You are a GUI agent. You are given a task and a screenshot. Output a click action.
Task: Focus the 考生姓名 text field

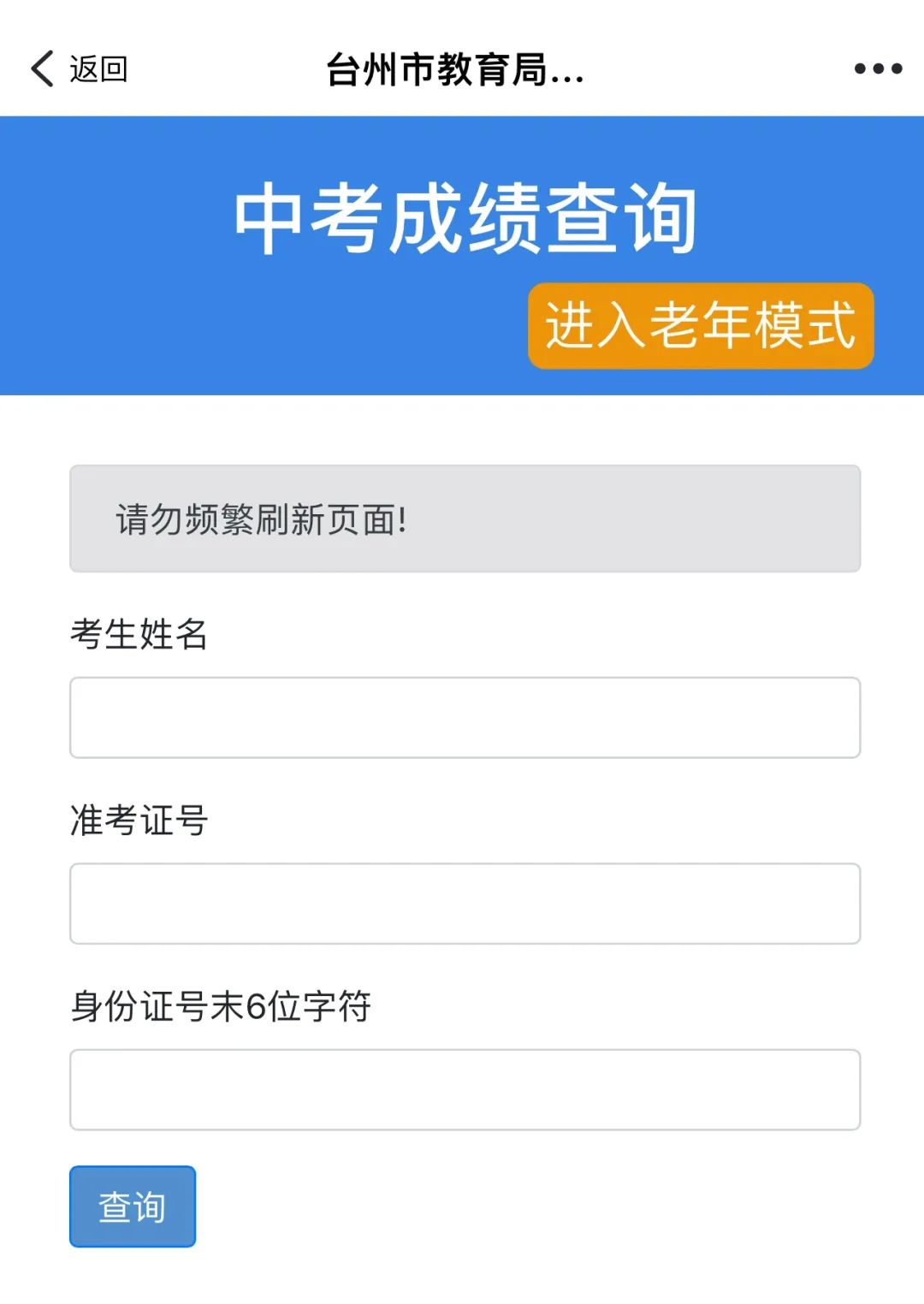tap(465, 717)
